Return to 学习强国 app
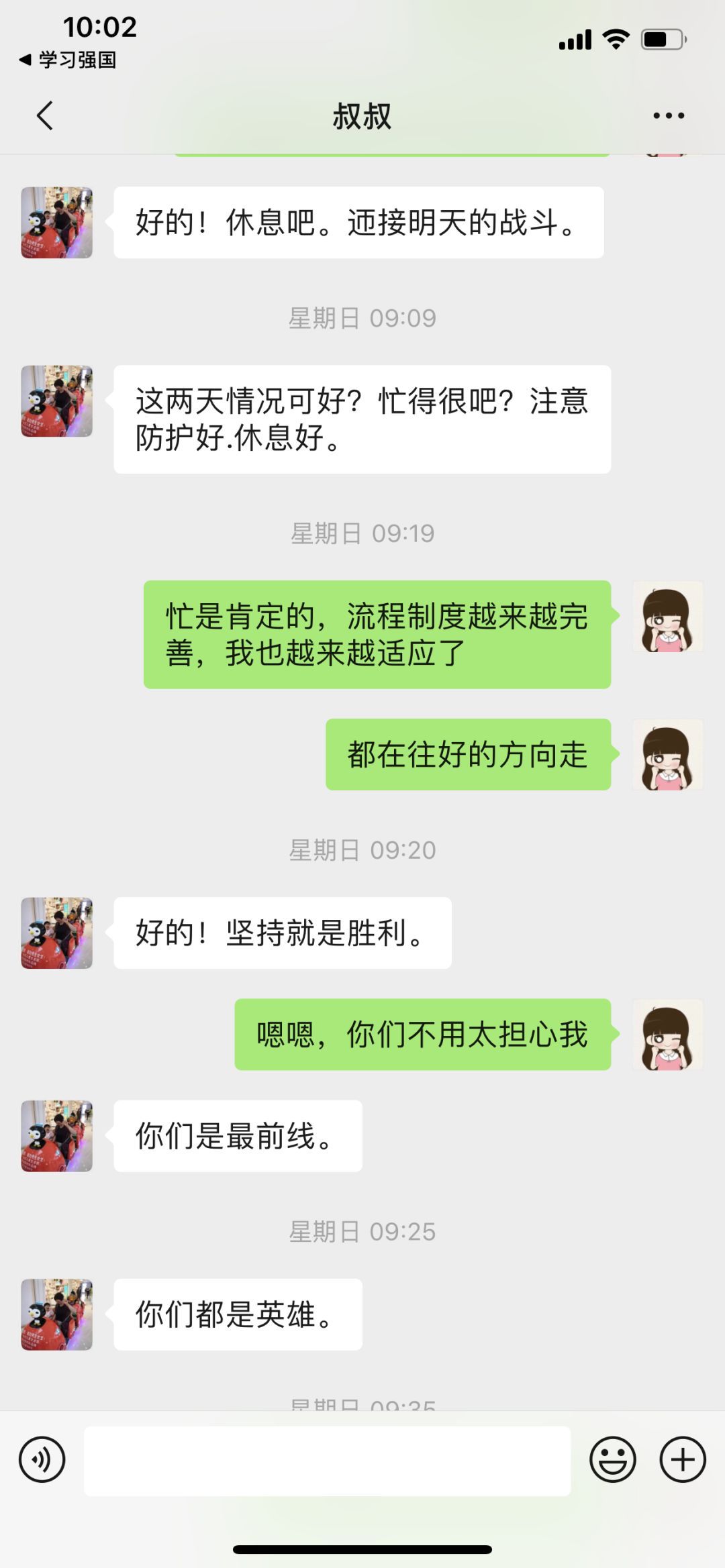The image size is (725, 1568). click(68, 60)
